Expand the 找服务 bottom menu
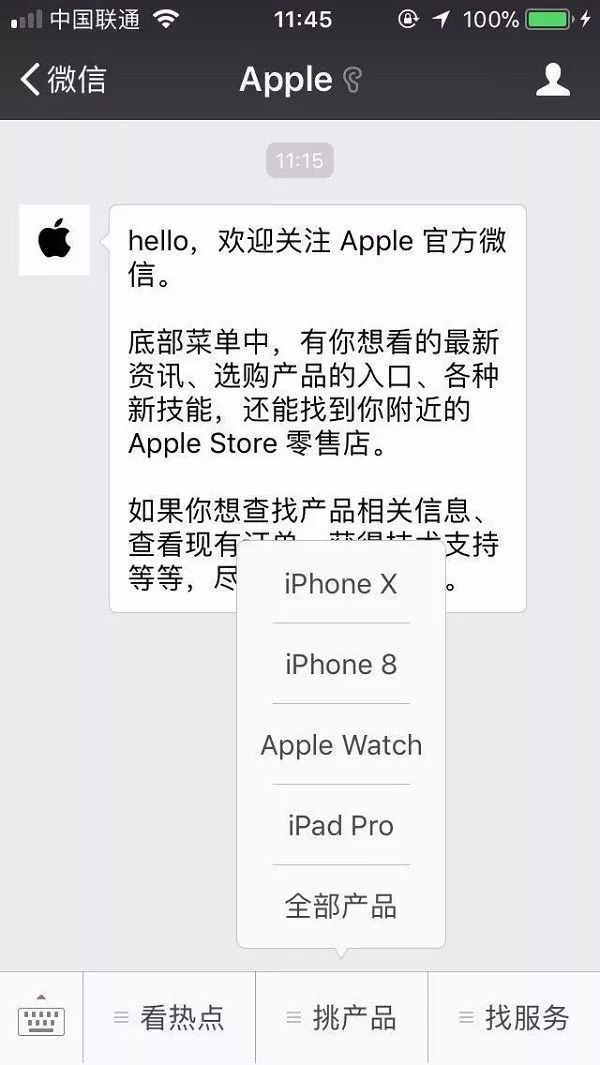600x1065 pixels. 514,1018
